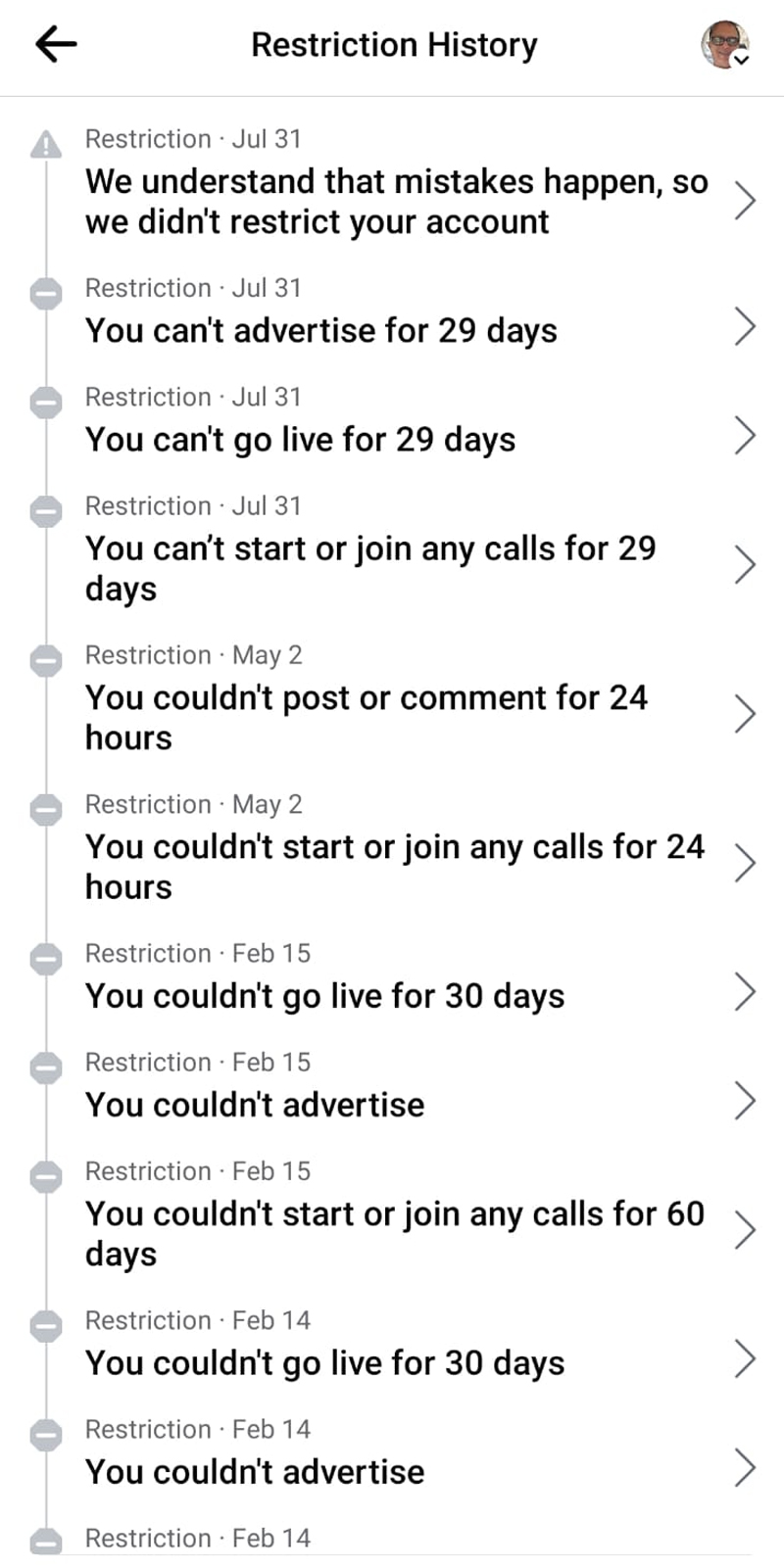Open 'We understand that mistakes happen' notice

pos(397,202)
